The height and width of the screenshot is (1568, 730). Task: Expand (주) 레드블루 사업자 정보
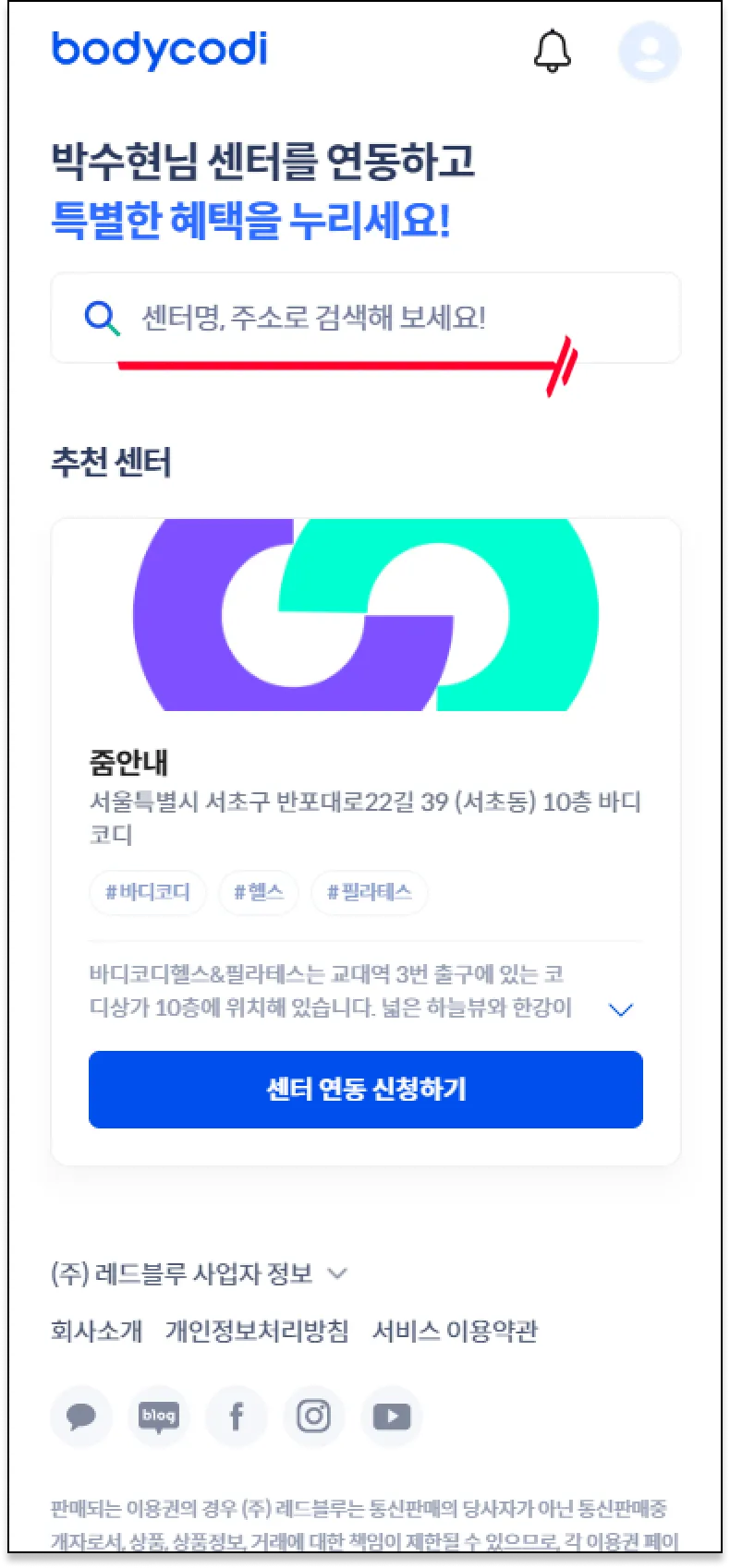[x=199, y=1273]
